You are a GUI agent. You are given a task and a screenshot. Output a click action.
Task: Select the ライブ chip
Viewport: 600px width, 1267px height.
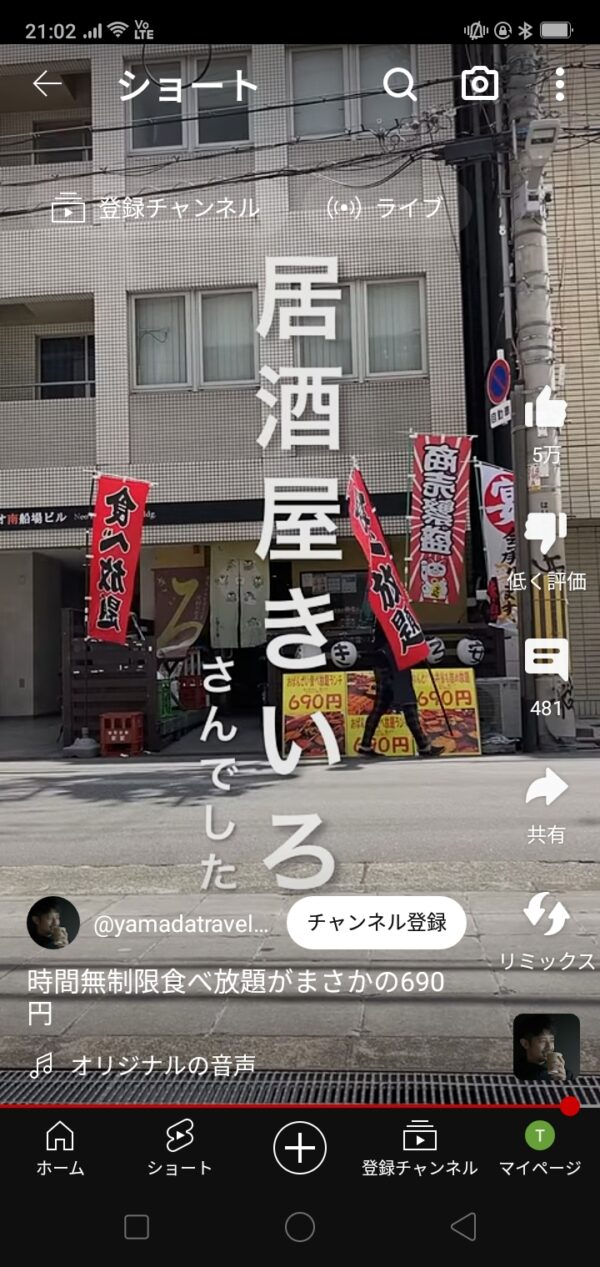coord(386,208)
